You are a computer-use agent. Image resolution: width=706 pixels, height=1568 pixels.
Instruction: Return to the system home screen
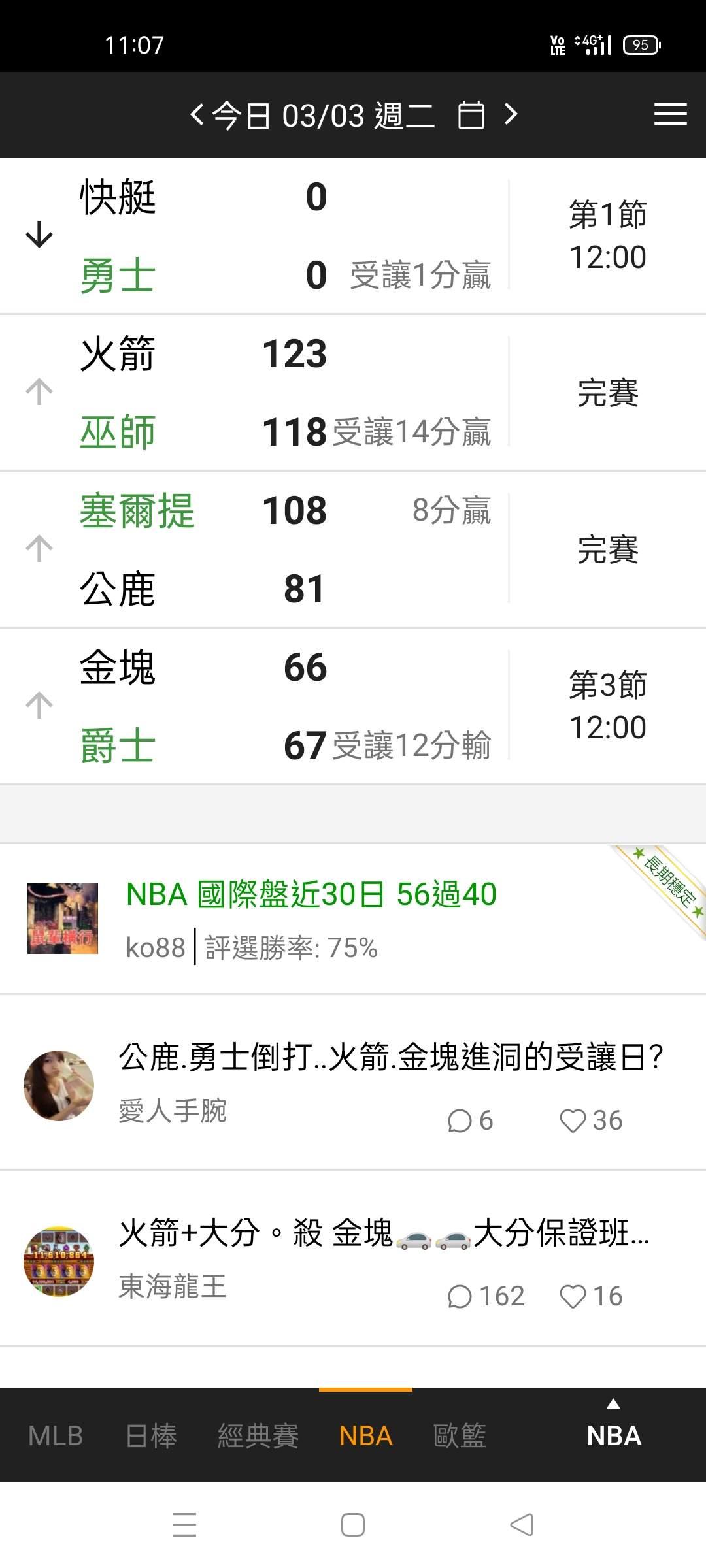coord(353,1525)
